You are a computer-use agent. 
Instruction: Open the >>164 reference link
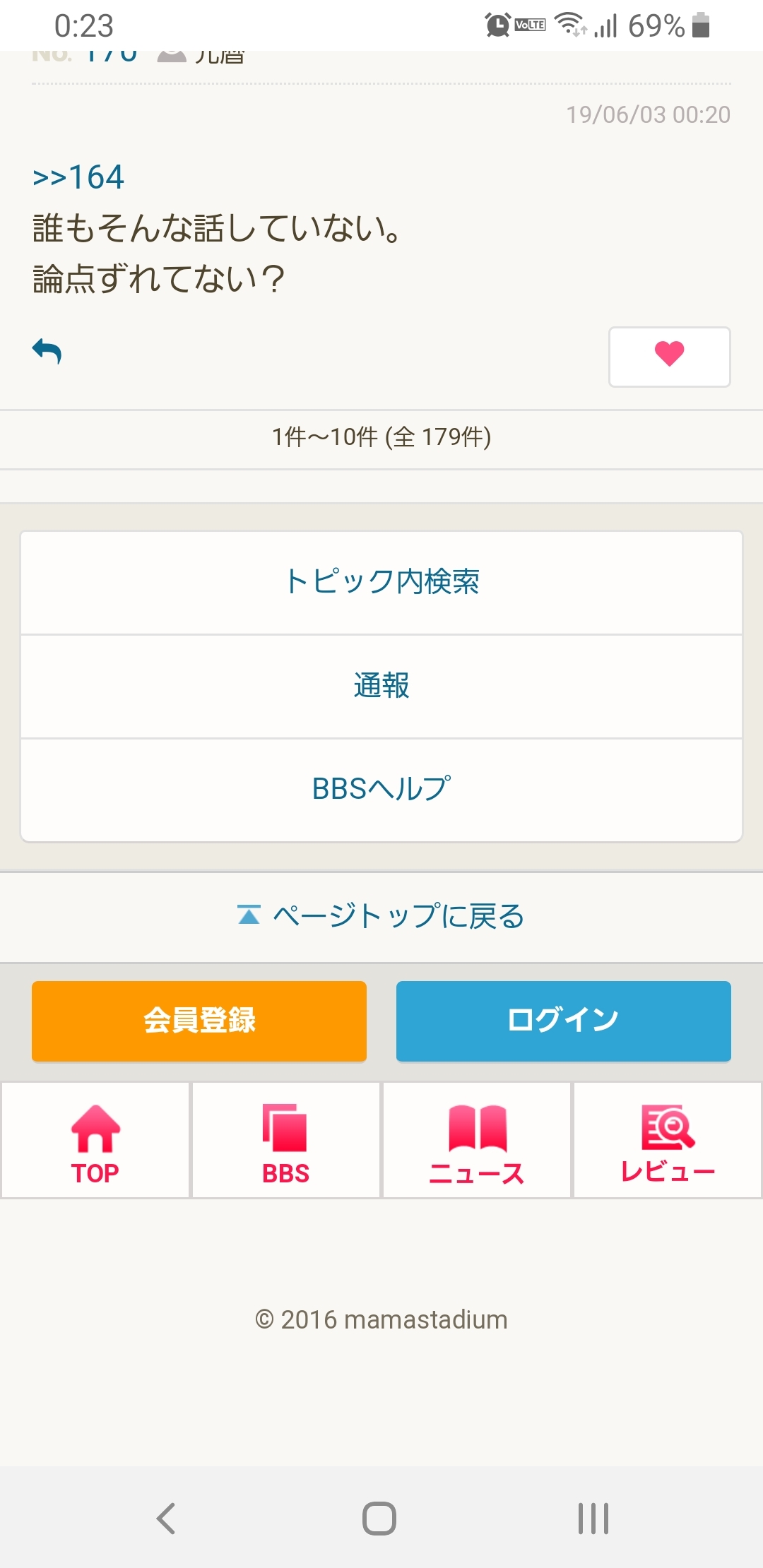pyautogui.click(x=78, y=177)
